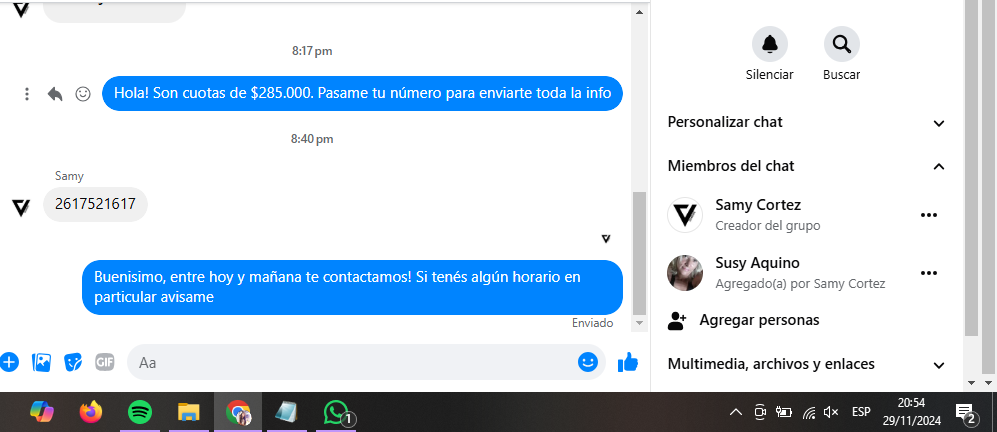Expand Personalizar chat section

938,122
